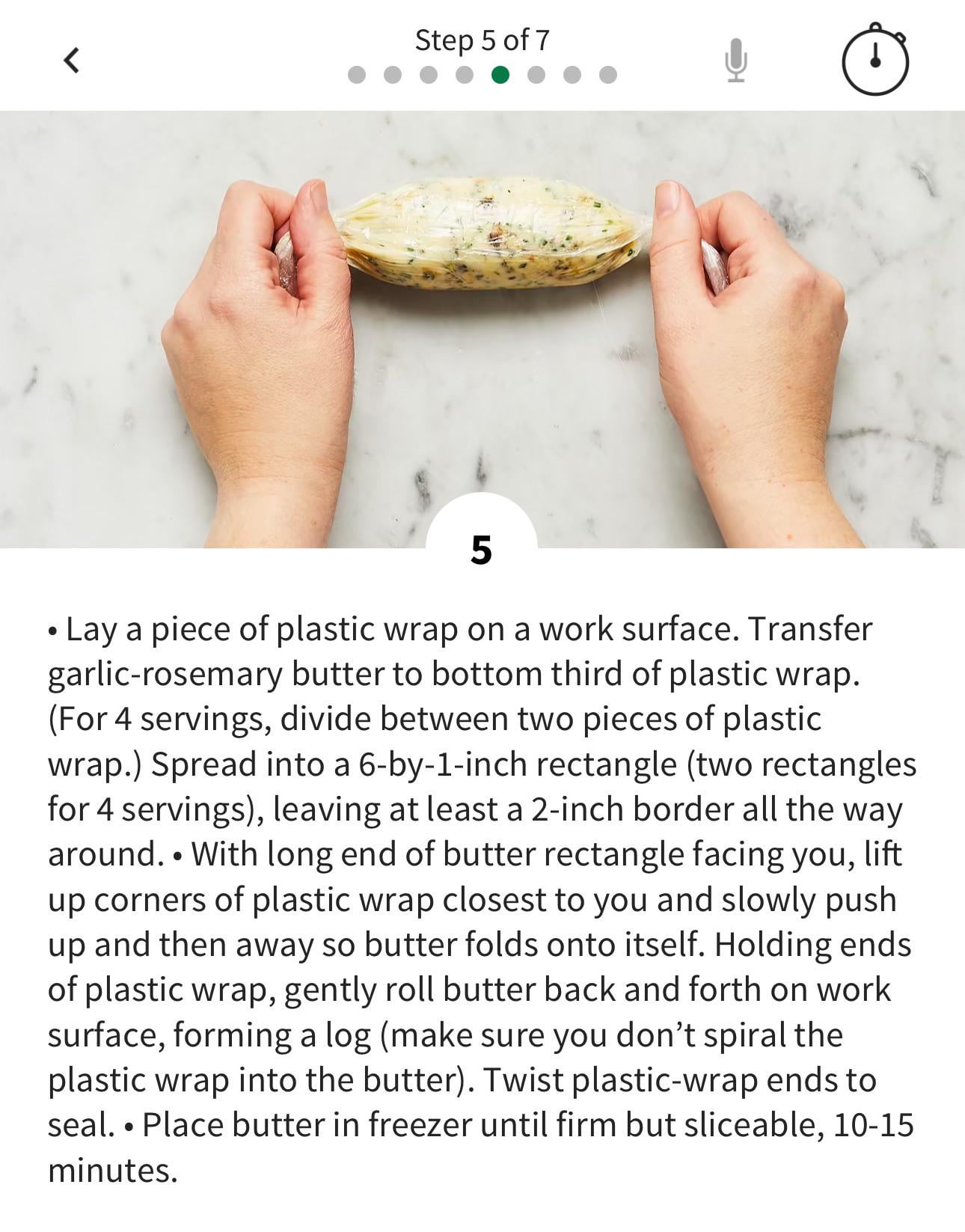Jump to the first step dot
965x1232 pixels.
click(357, 75)
